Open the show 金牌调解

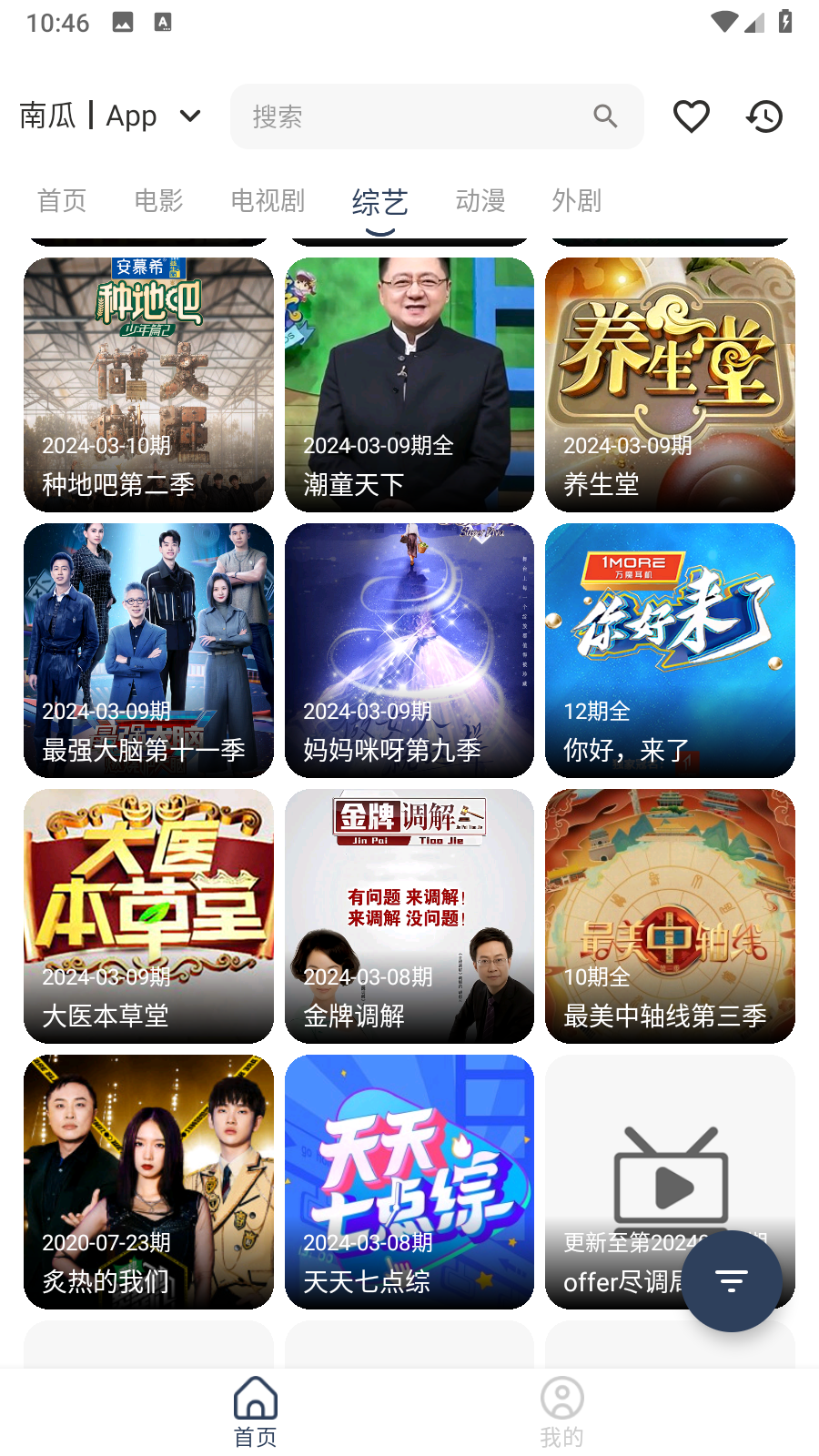pos(409,915)
